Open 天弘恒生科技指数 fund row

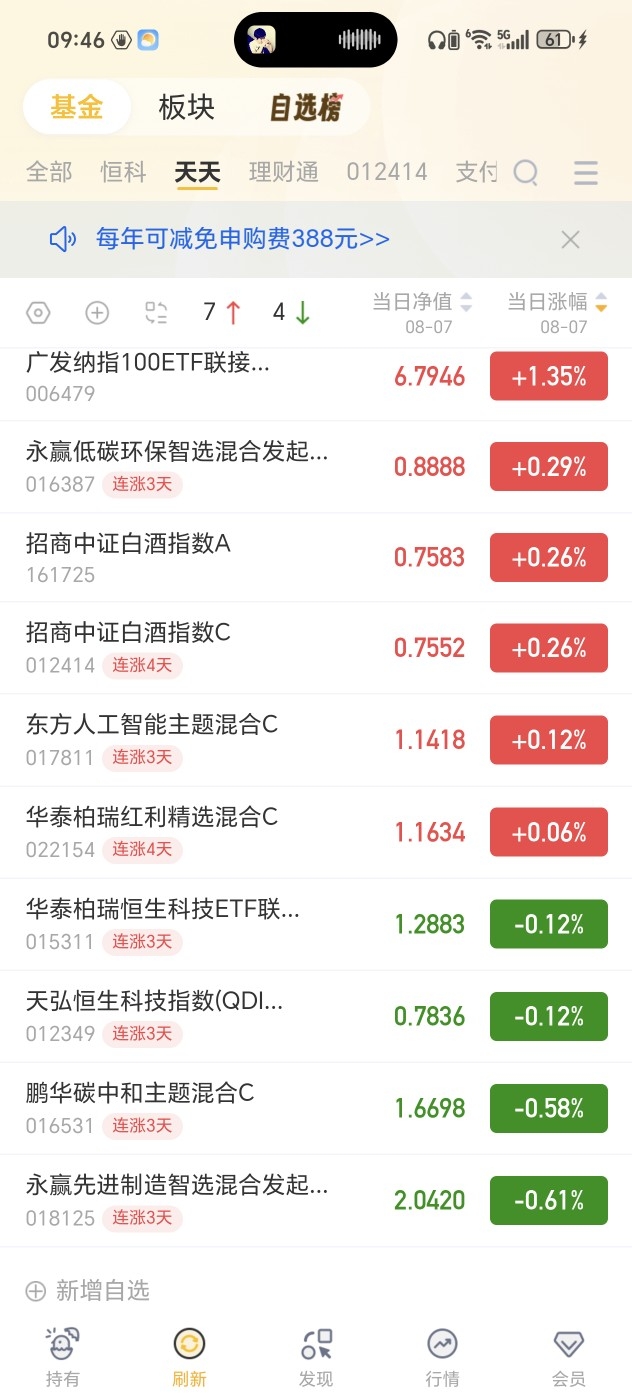coord(316,1016)
